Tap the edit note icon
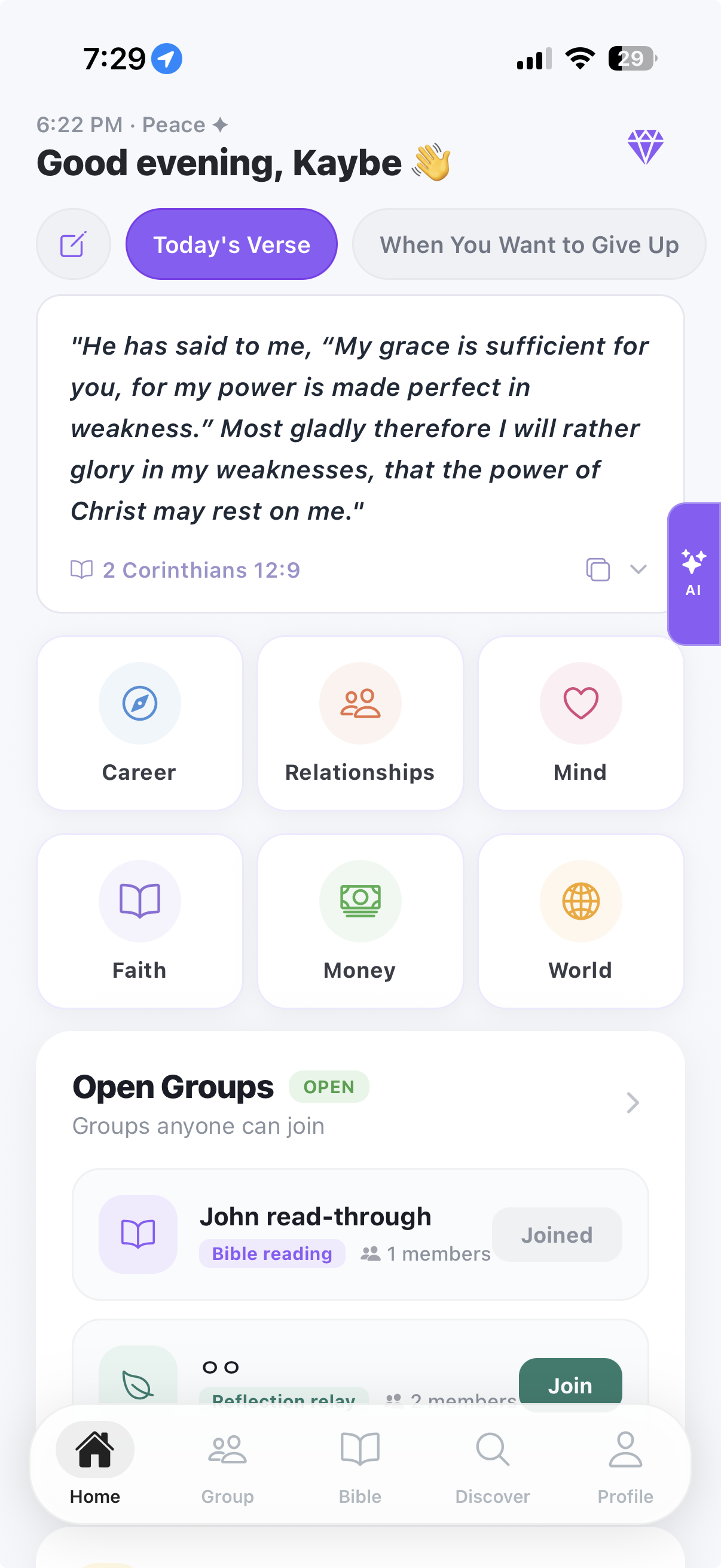Viewport: 721px width, 1568px height. click(x=74, y=244)
